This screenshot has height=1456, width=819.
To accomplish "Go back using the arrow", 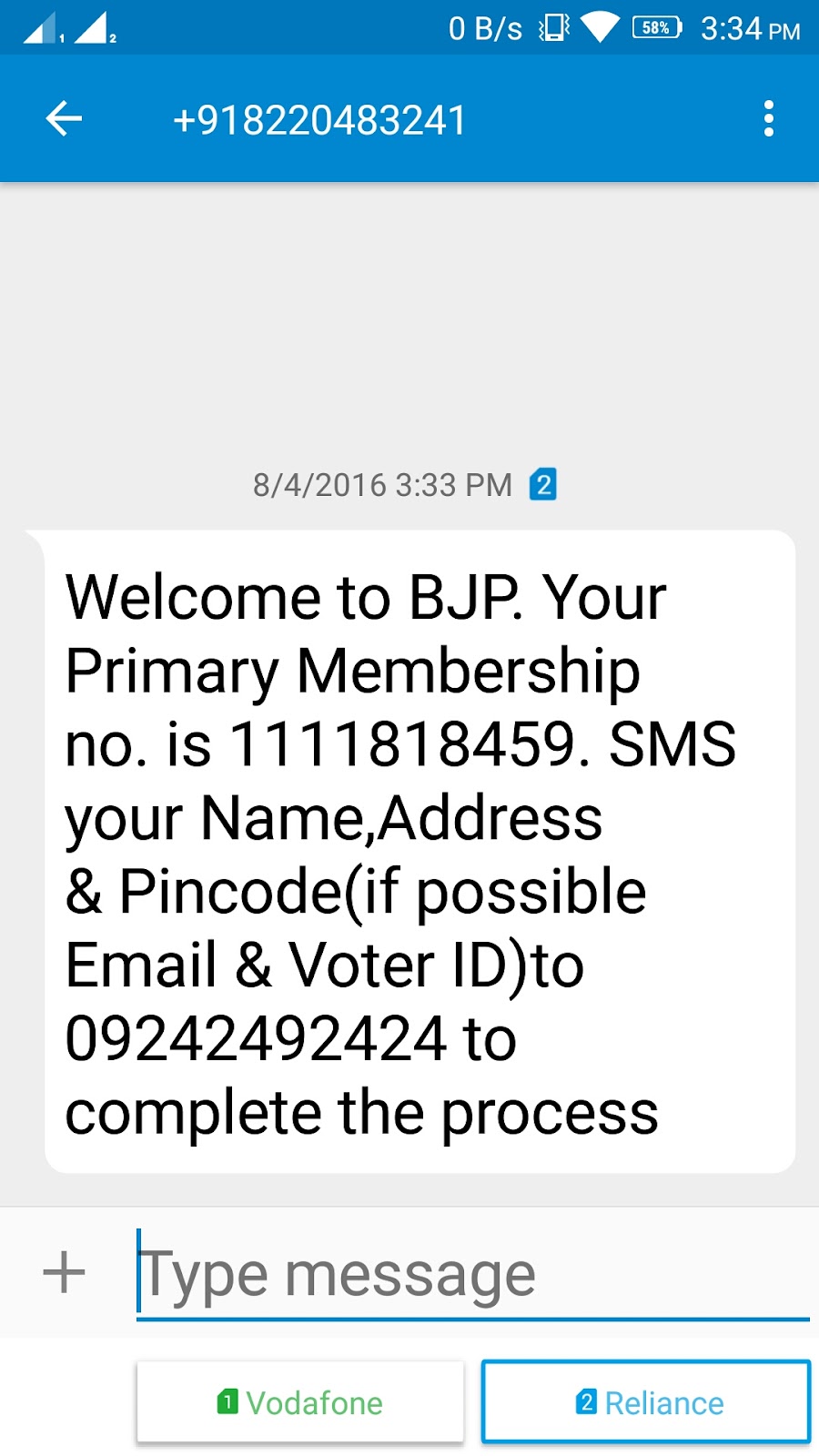I will 64,119.
